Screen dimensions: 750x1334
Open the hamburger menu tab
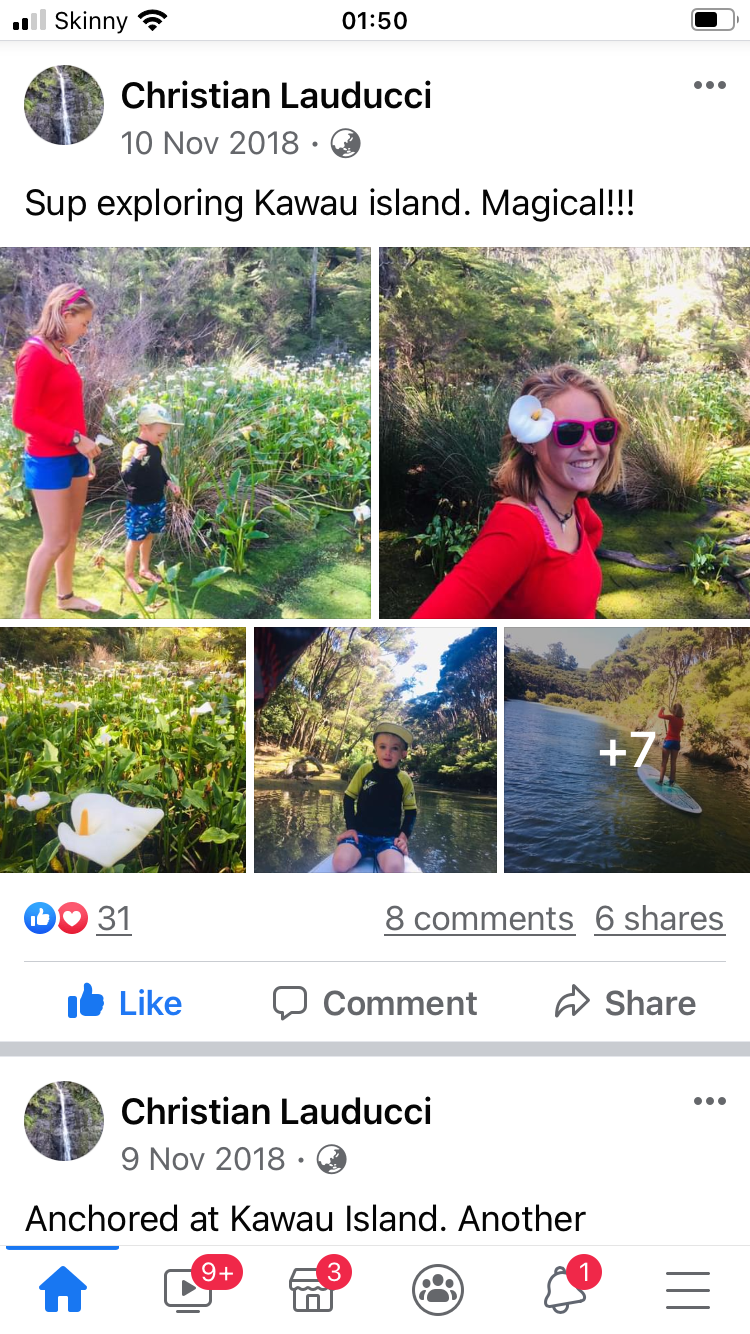(687, 1290)
